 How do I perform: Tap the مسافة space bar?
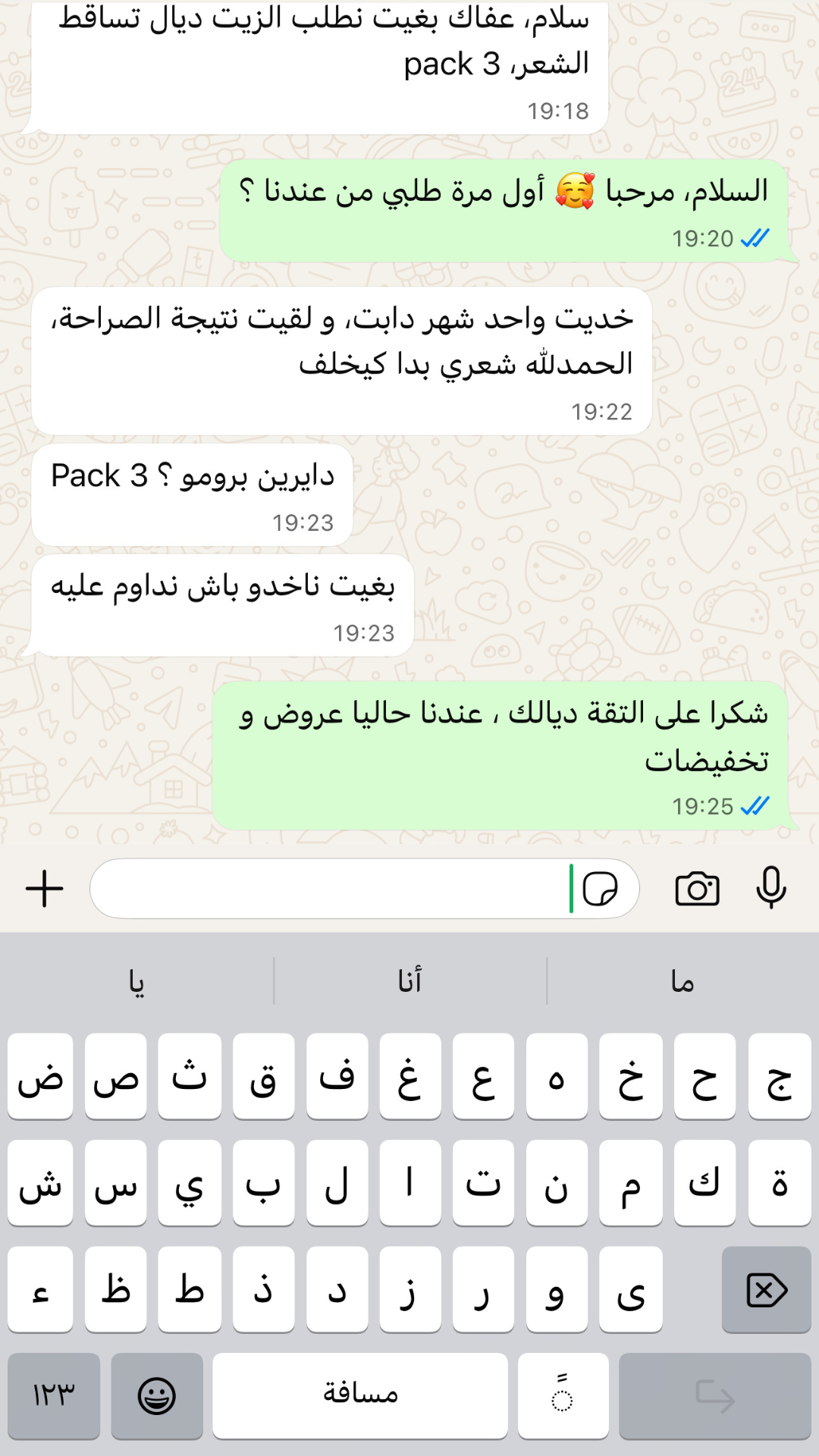pos(360,1396)
